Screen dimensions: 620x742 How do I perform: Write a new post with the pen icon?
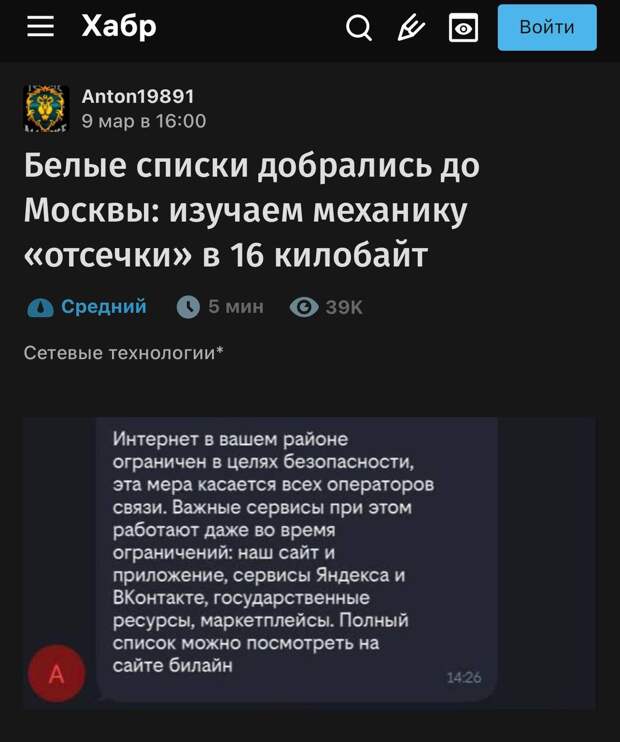[411, 29]
